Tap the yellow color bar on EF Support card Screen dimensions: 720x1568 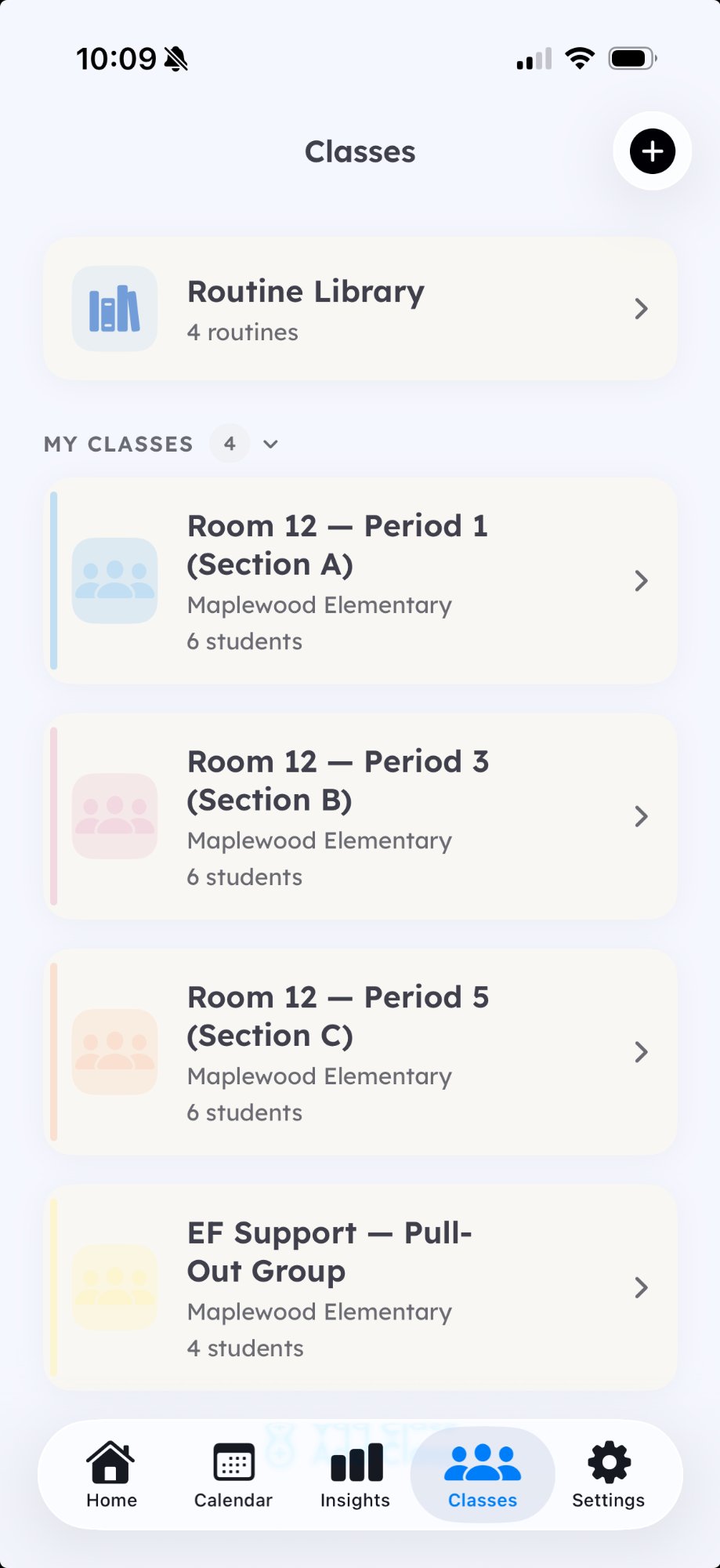[52, 1287]
